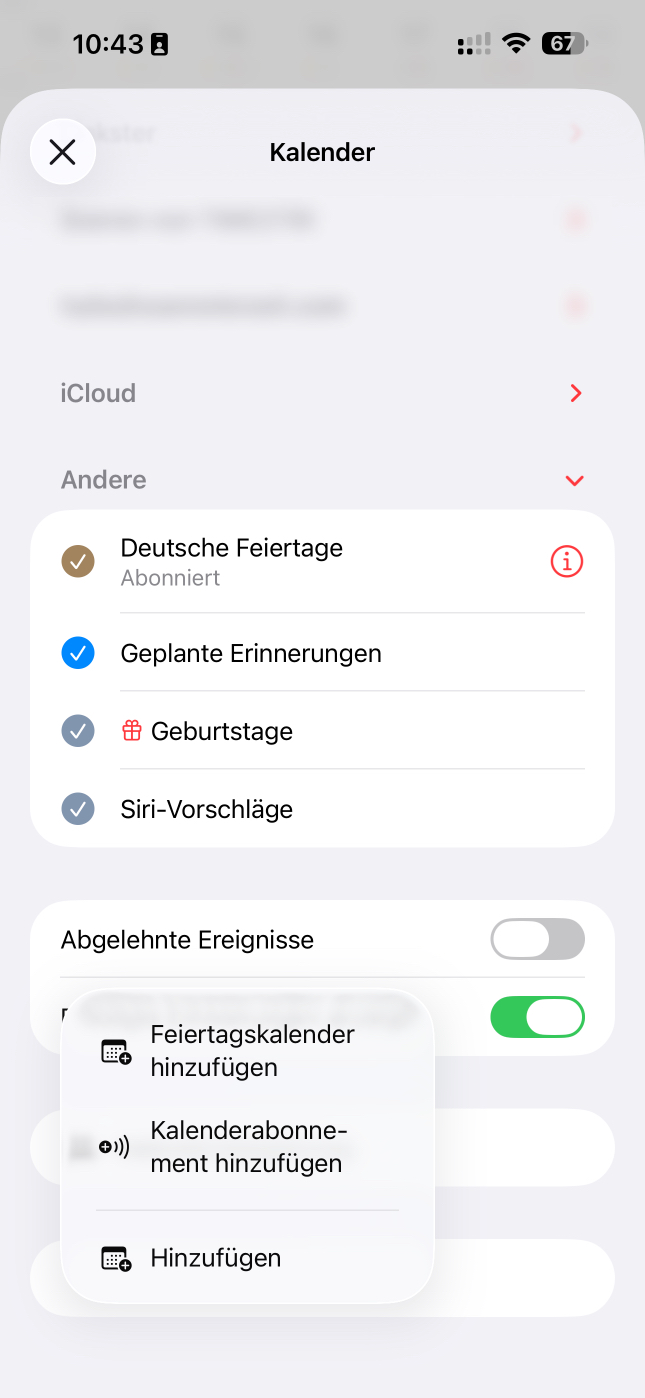The width and height of the screenshot is (645, 1398).
Task: Show info for Deutsche Feiertage
Action: [x=566, y=562]
